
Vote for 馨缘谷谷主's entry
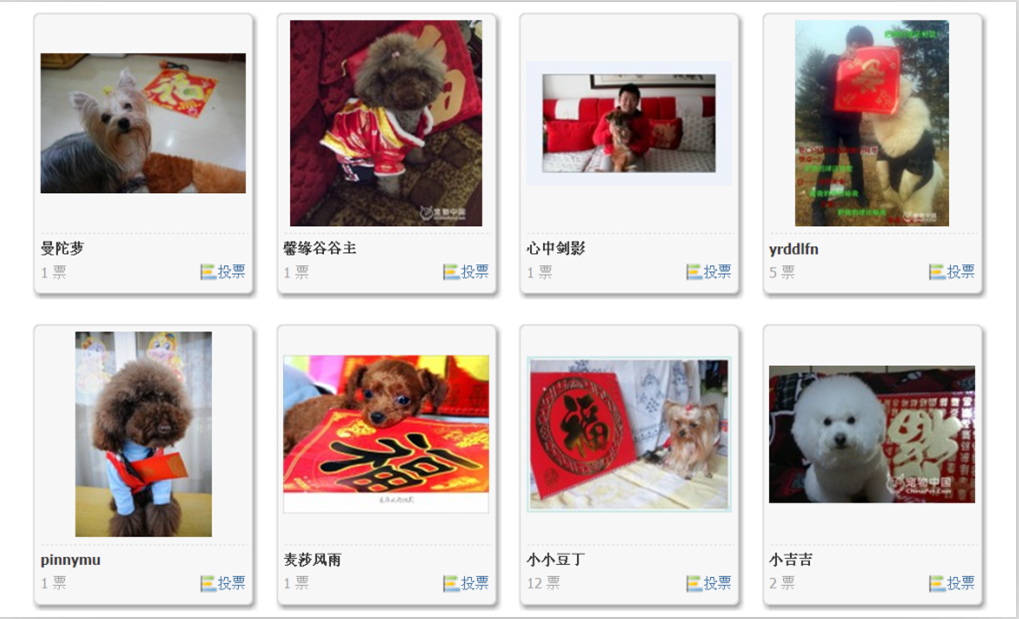tap(466, 271)
